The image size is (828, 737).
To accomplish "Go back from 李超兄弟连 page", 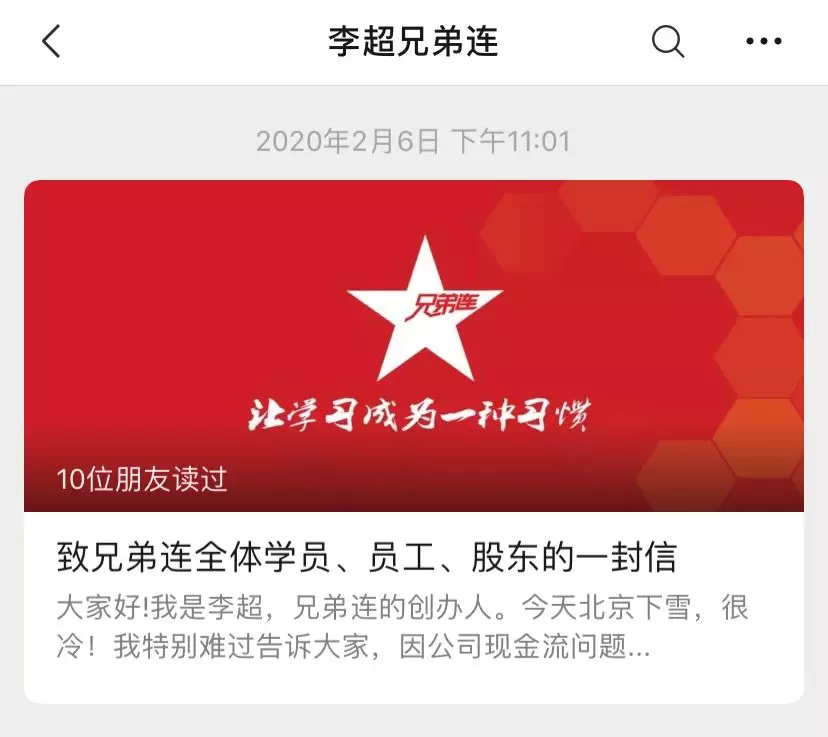I will [51, 41].
